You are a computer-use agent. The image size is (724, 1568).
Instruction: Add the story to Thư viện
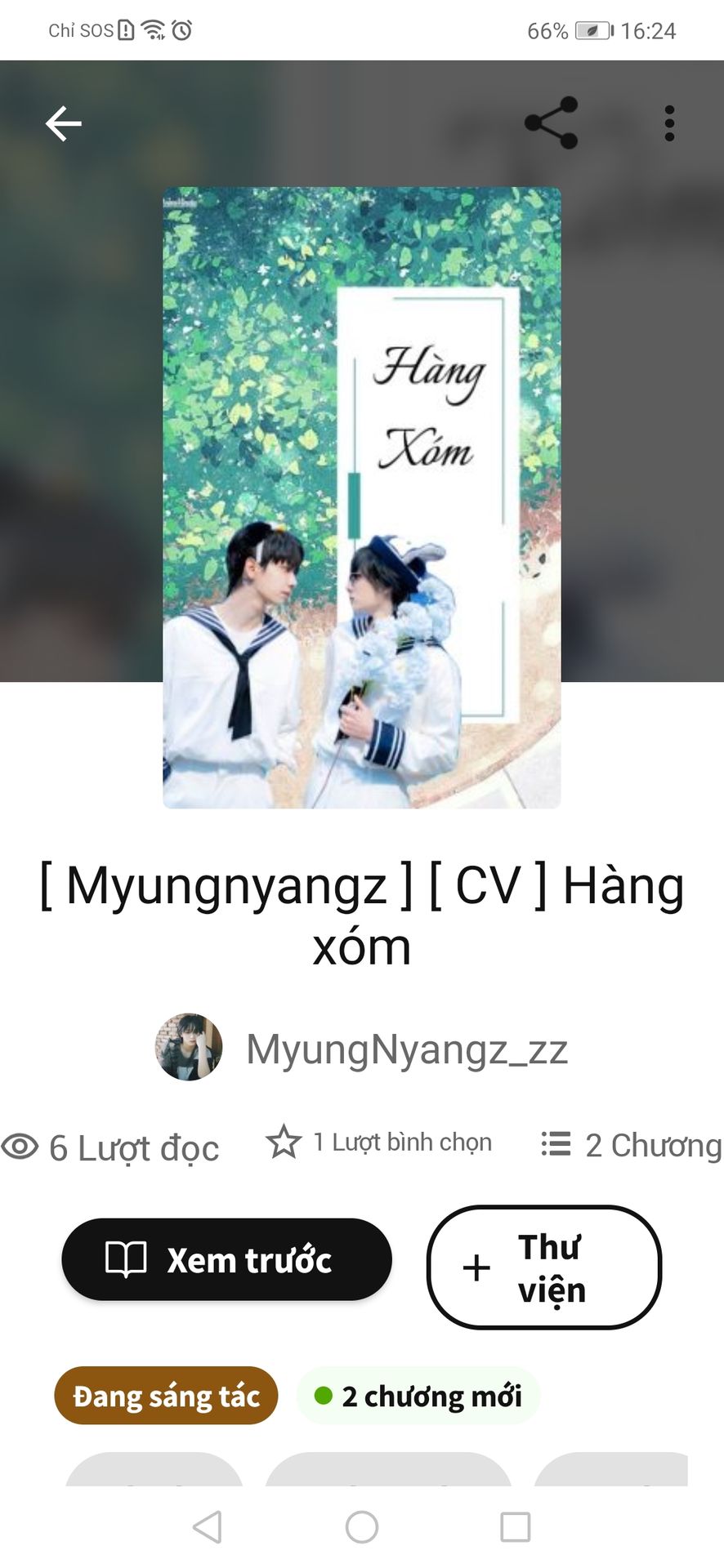(544, 1267)
